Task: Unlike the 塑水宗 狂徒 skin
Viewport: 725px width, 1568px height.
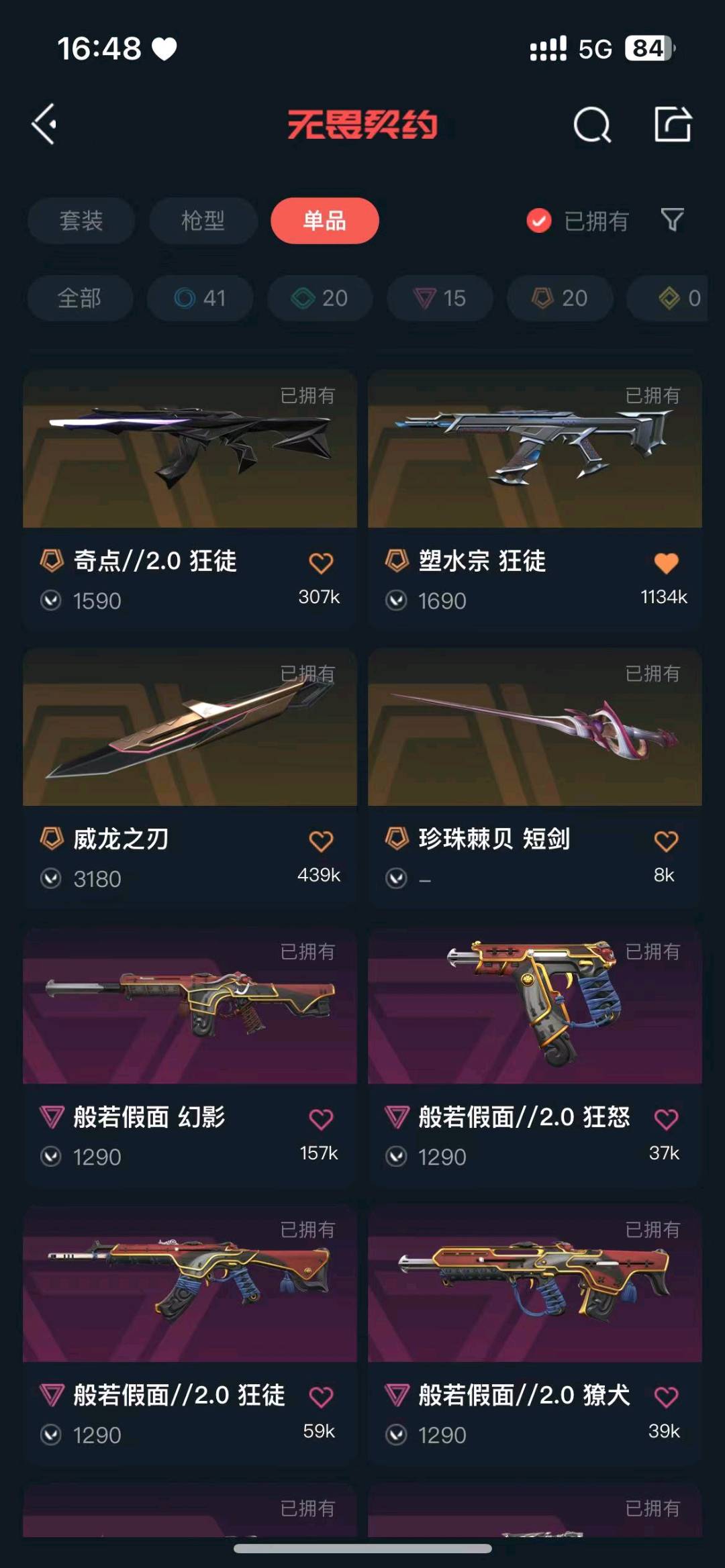Action: (x=666, y=563)
